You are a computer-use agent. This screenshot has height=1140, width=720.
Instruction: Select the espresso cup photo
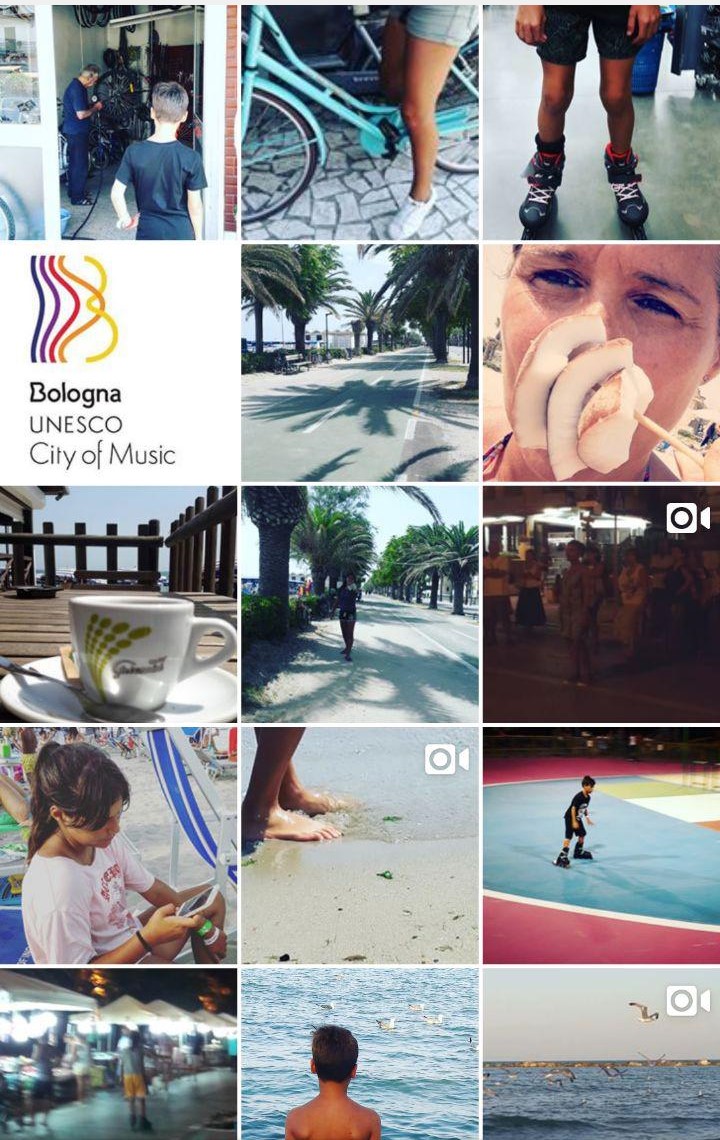coord(119,605)
